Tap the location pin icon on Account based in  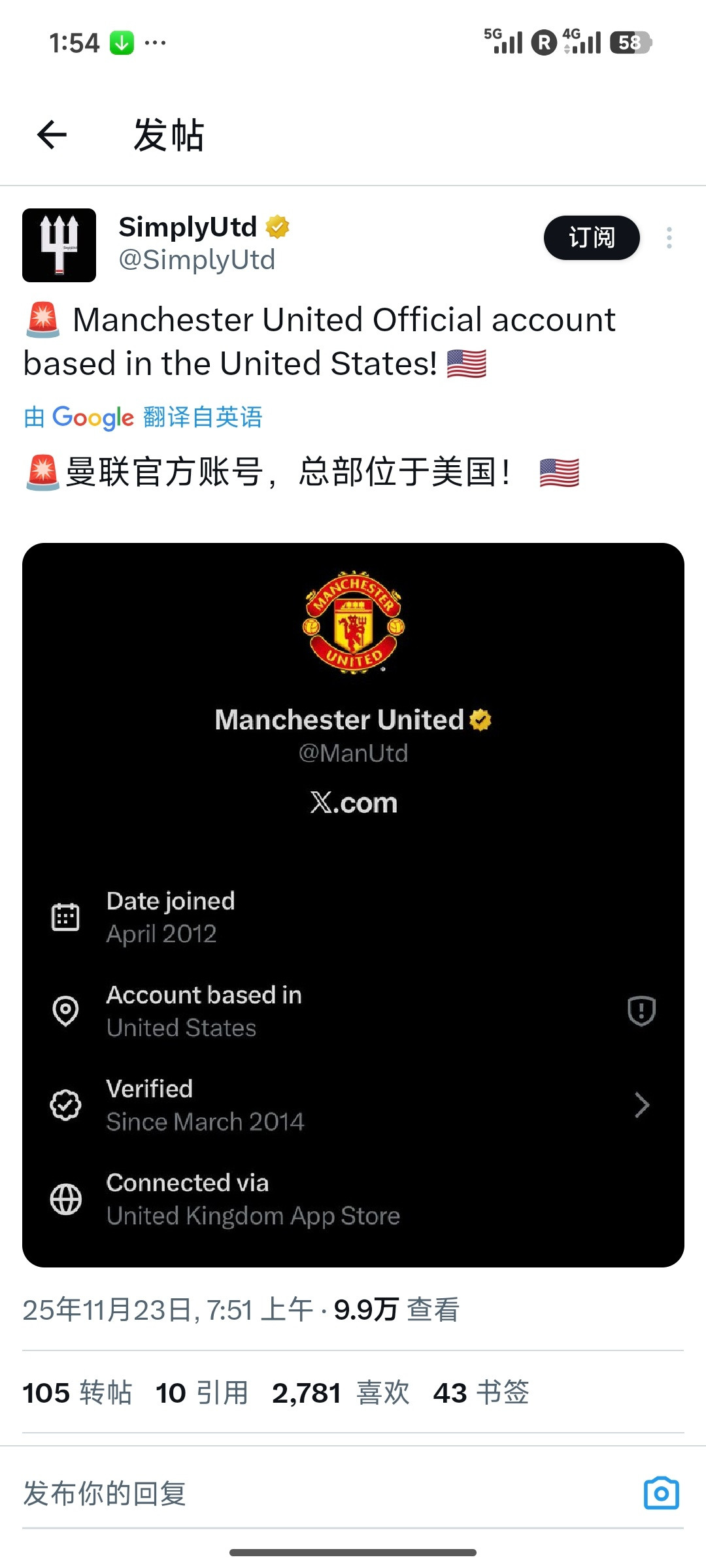65,1009
